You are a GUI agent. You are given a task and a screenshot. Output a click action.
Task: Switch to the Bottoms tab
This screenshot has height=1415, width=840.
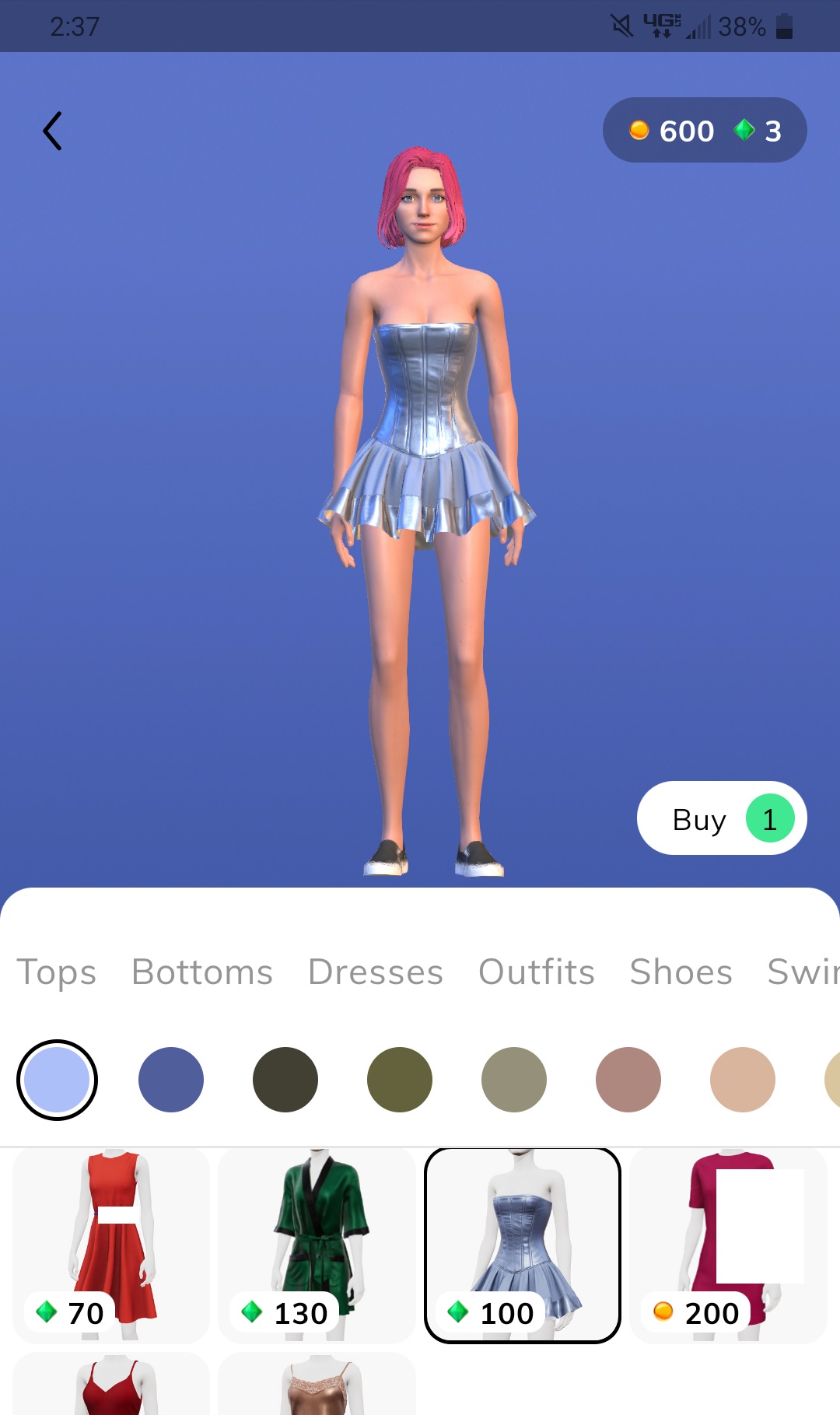click(x=202, y=972)
